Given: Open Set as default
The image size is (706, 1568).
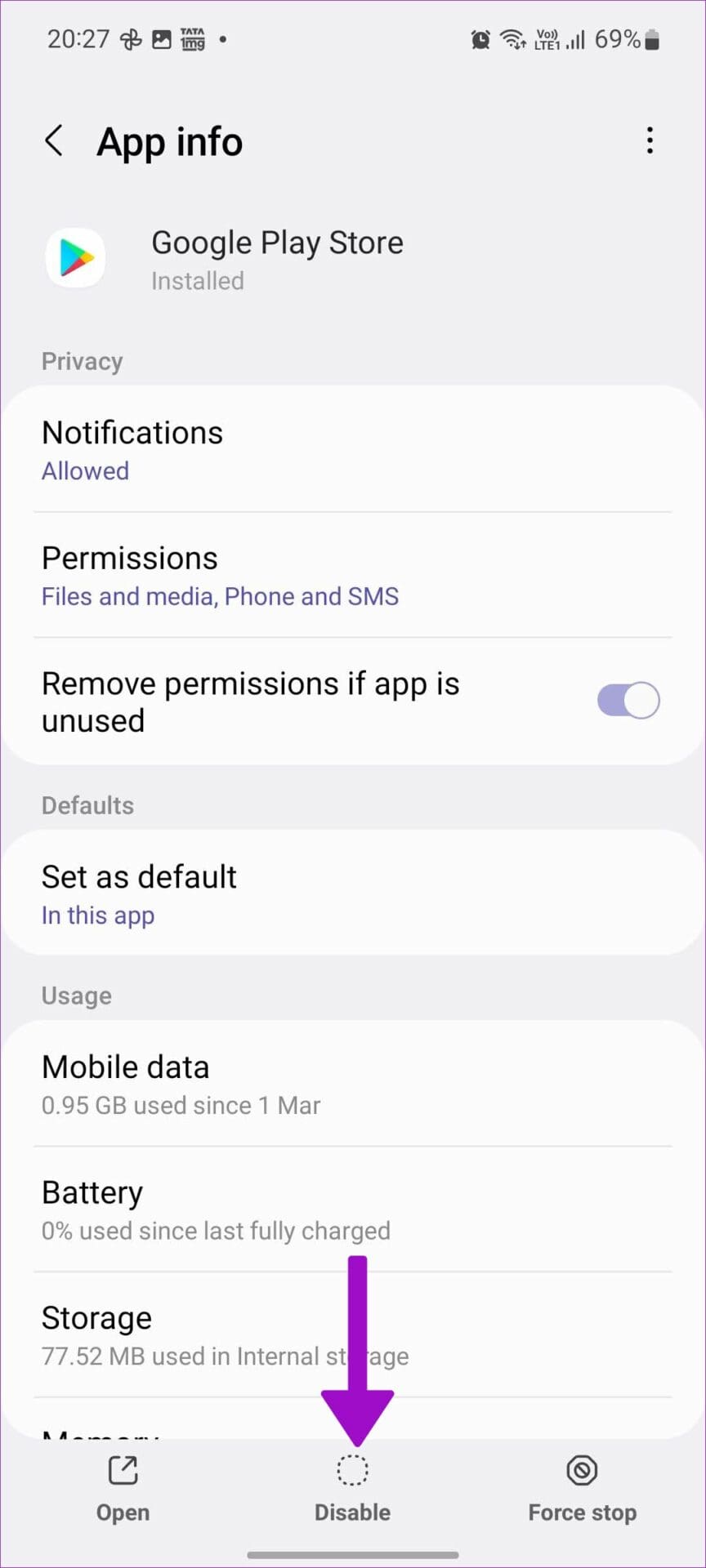Looking at the screenshot, I should click(x=351, y=893).
